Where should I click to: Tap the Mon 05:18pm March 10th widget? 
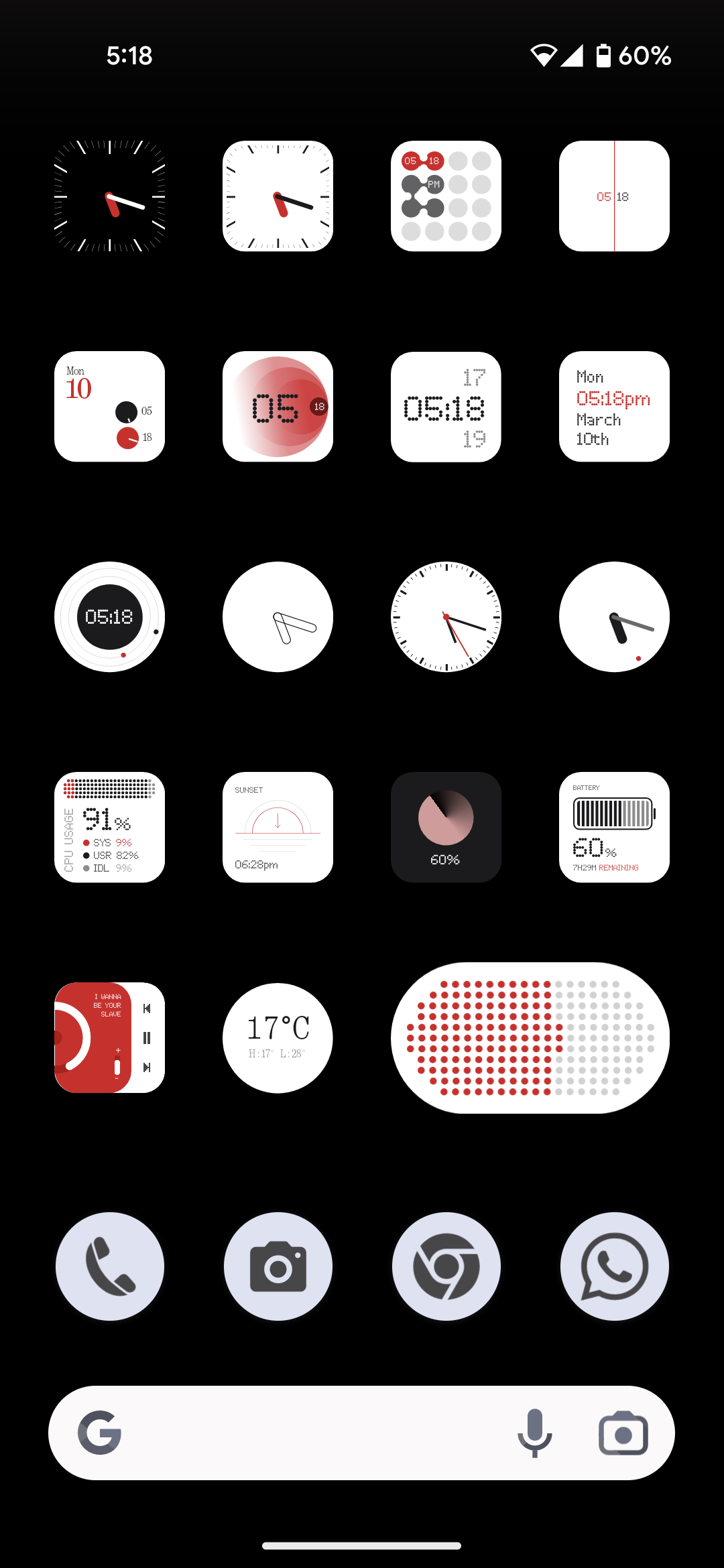pyautogui.click(x=614, y=406)
